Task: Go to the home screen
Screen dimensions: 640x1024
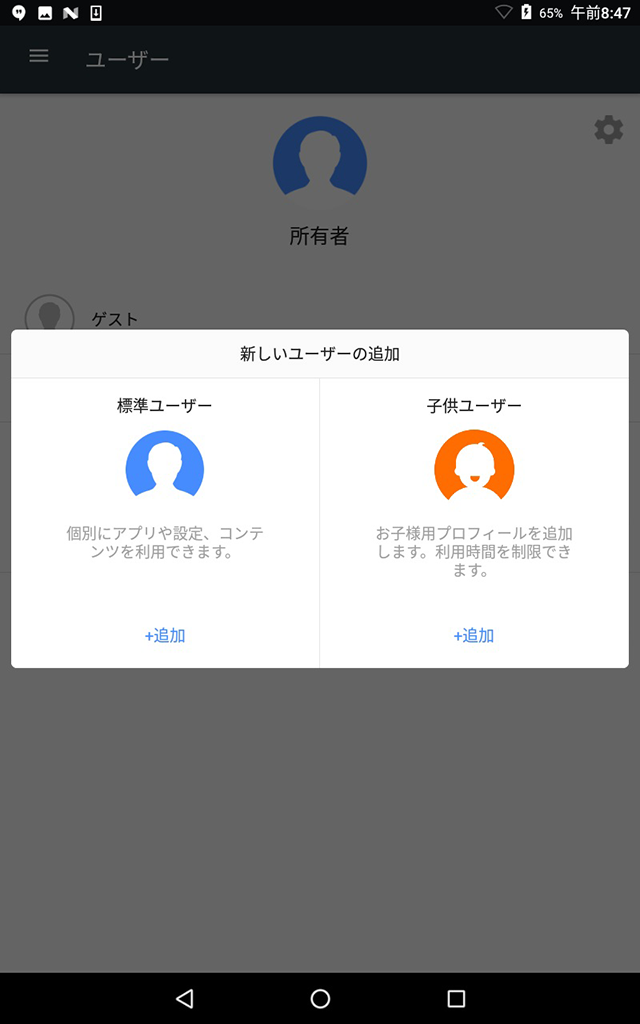Action: [x=320, y=998]
